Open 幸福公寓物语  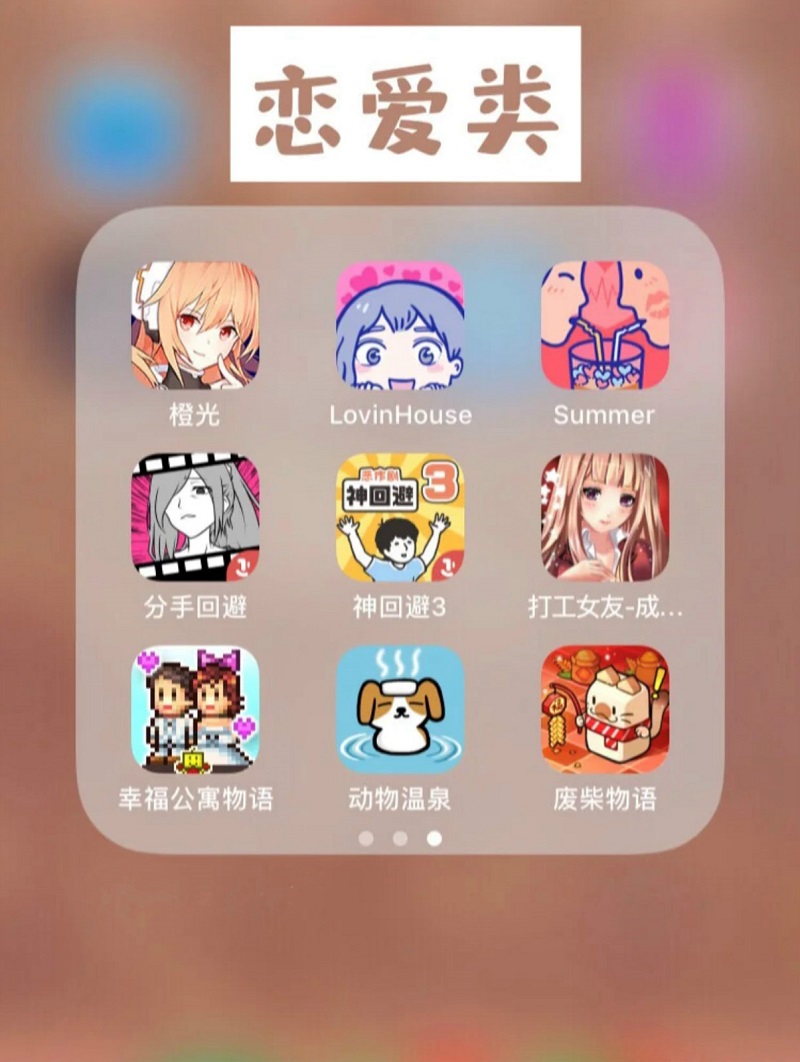point(195,709)
